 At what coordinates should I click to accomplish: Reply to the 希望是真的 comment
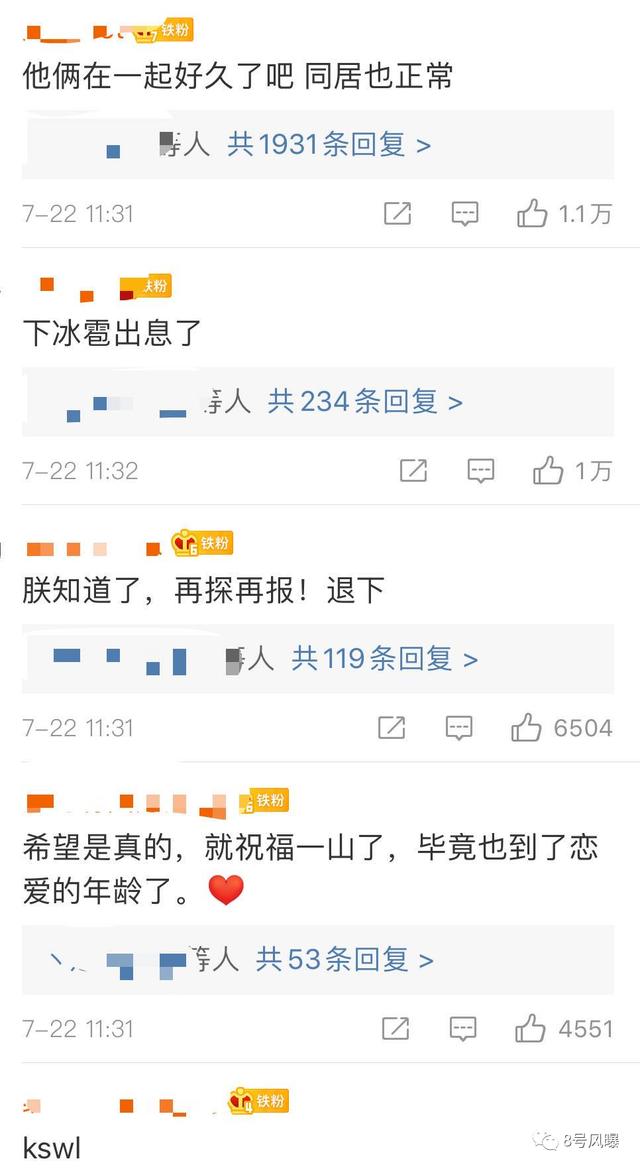pyautogui.click(x=462, y=1028)
